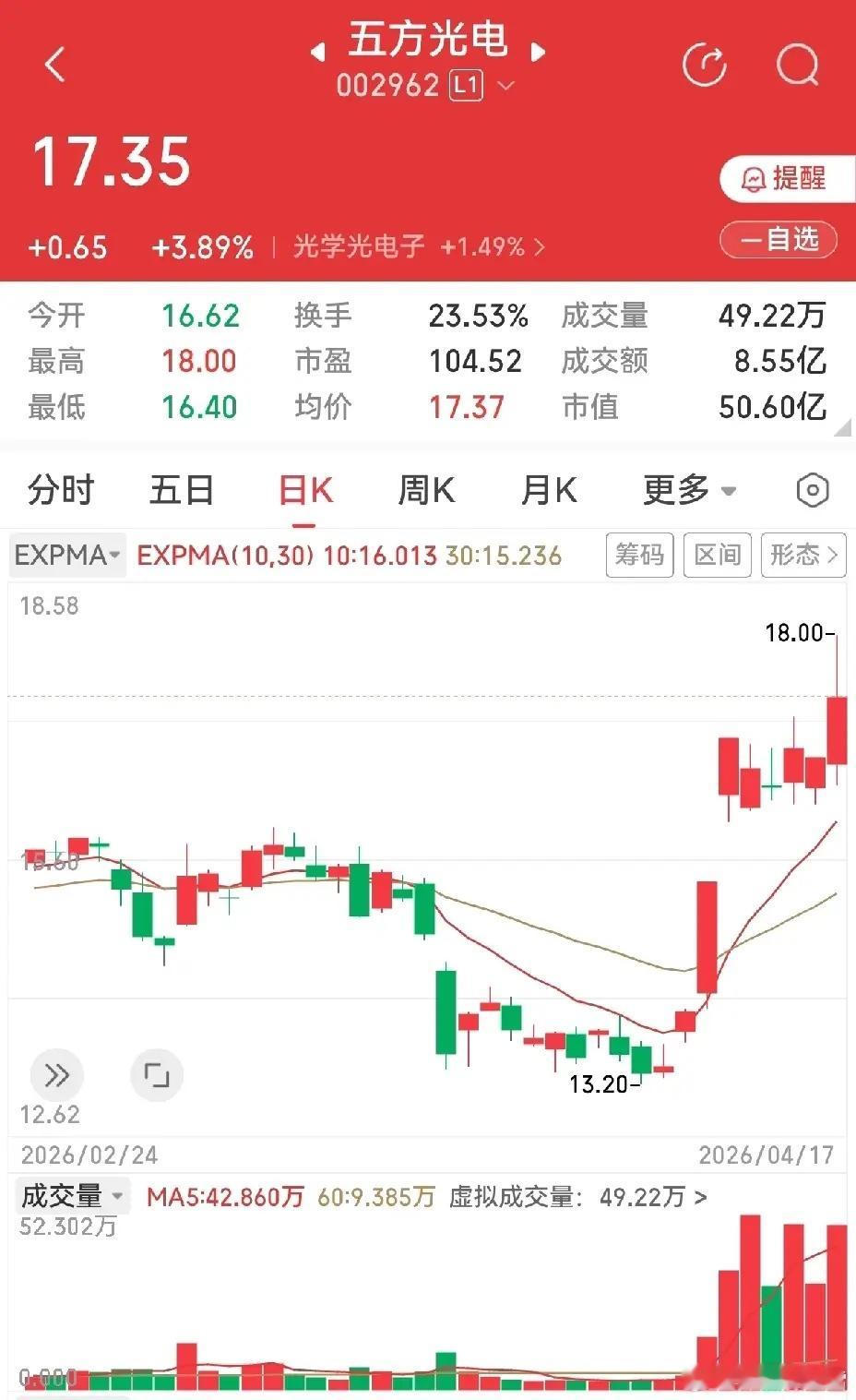Open 筹码 chip distribution view
Screen dimensions: 856x1400
coord(639,555)
